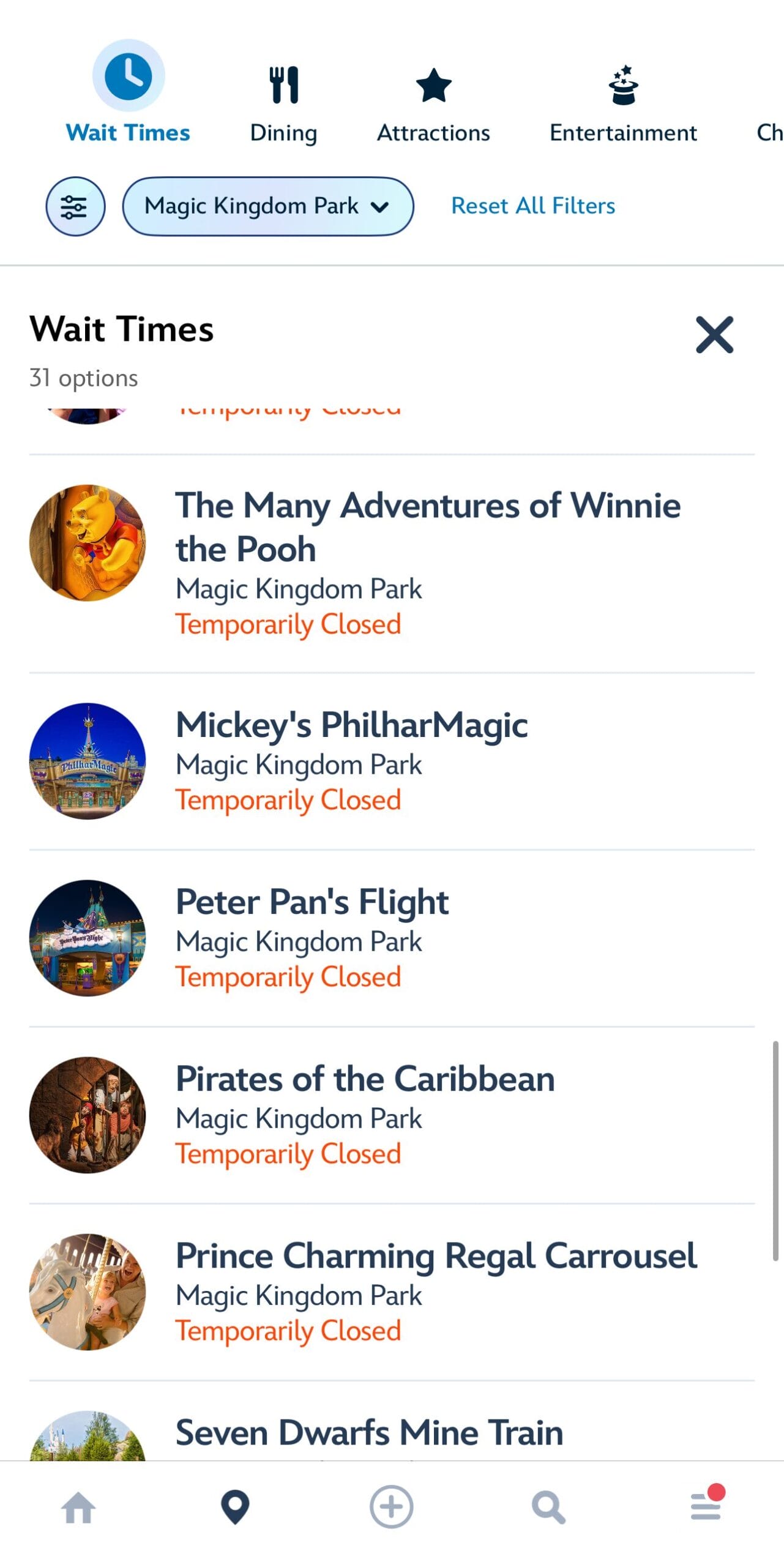The height and width of the screenshot is (1567, 784).
Task: Open Seven Dwarfs Mine Train
Action: click(x=369, y=1432)
